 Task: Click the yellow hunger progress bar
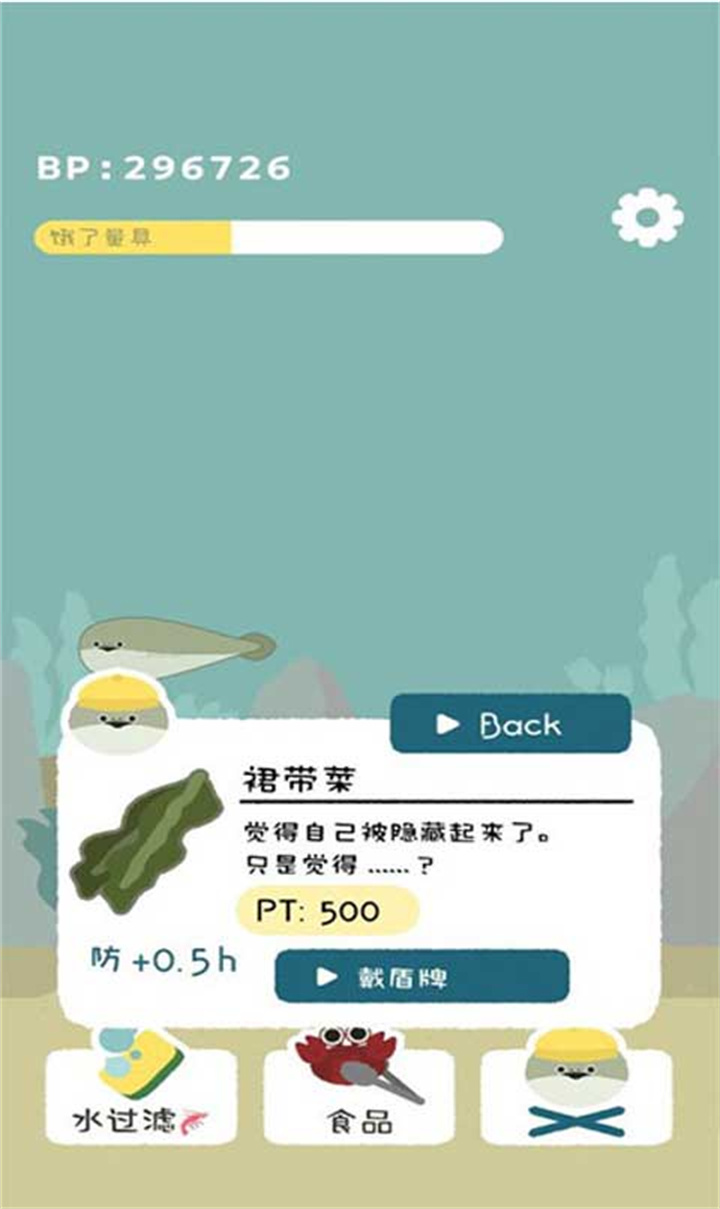point(130,237)
